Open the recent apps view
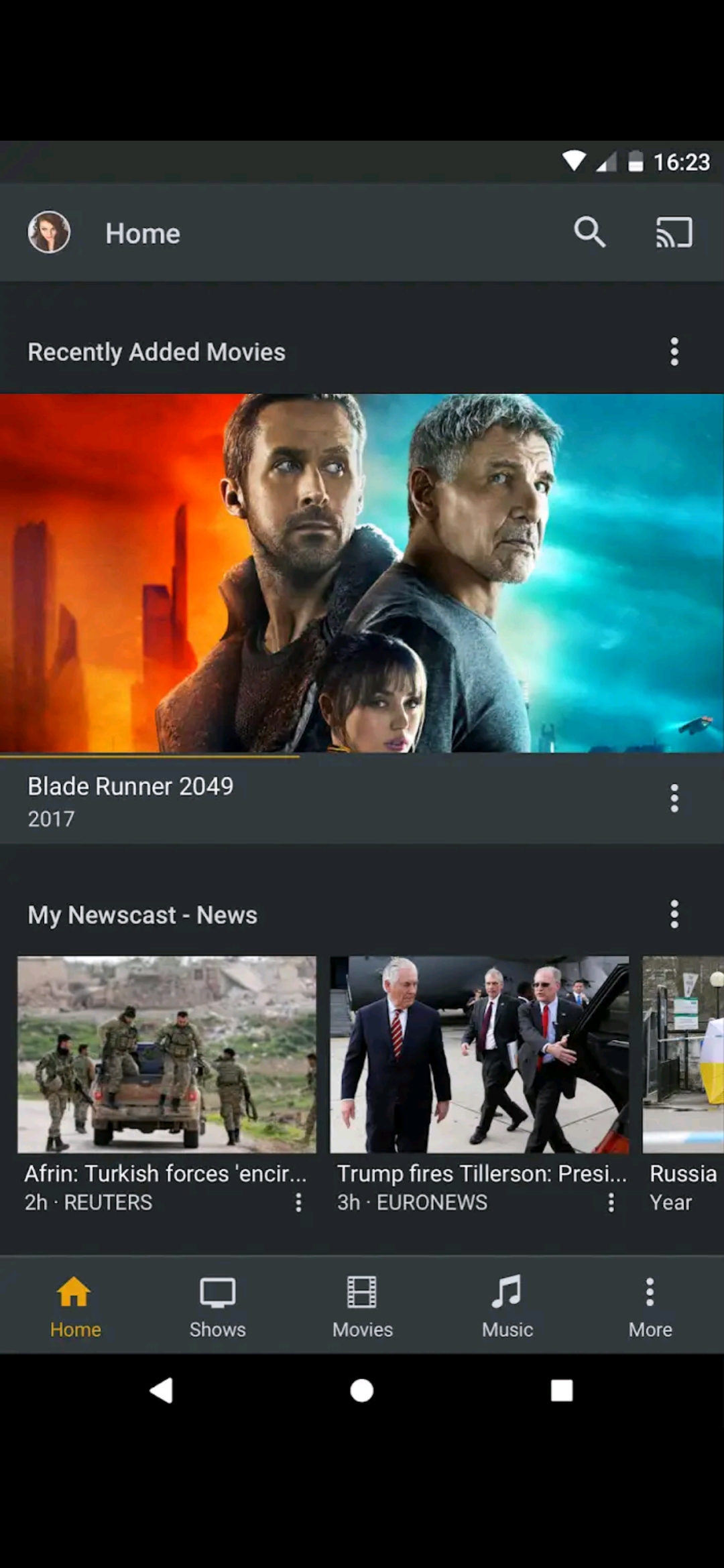 tap(562, 1390)
